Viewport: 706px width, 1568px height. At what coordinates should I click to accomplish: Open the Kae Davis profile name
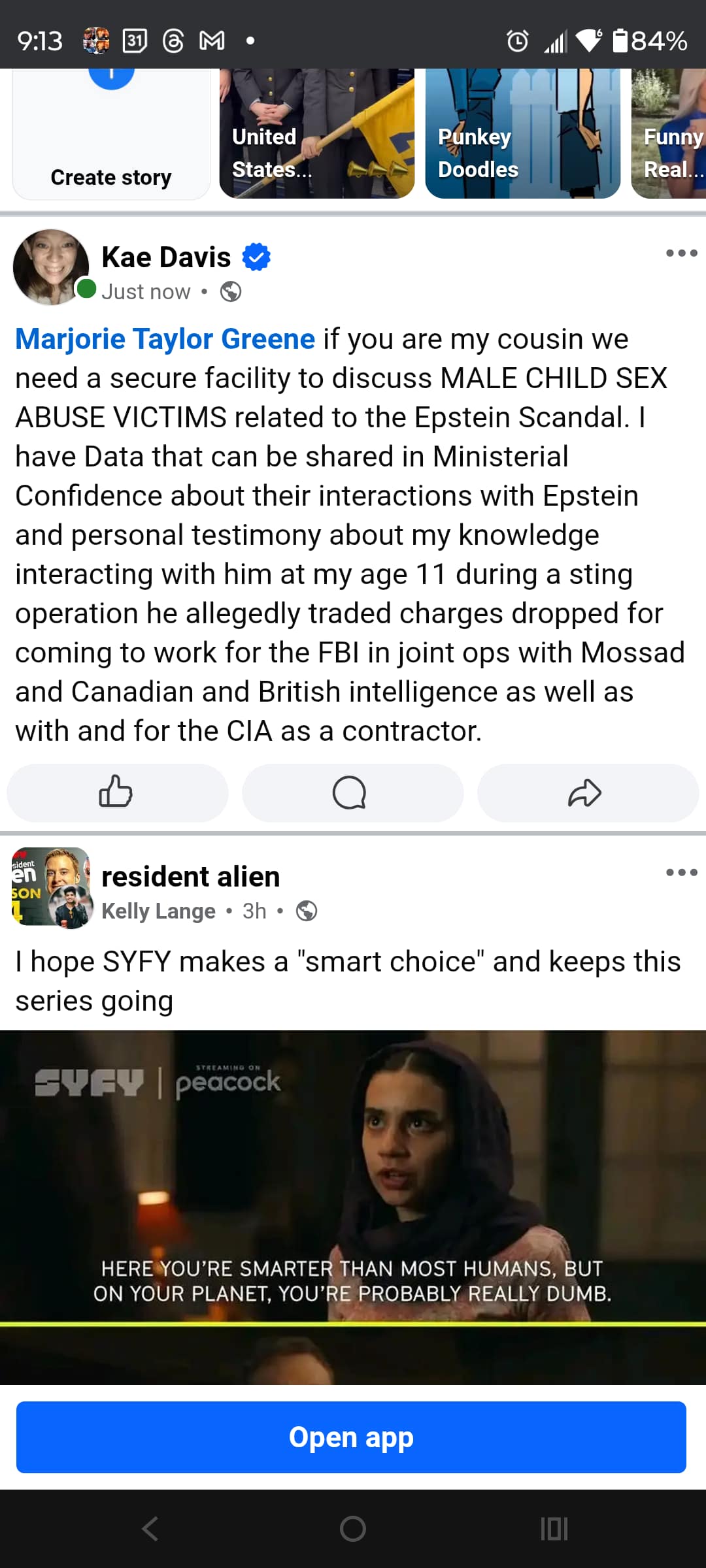click(x=166, y=257)
